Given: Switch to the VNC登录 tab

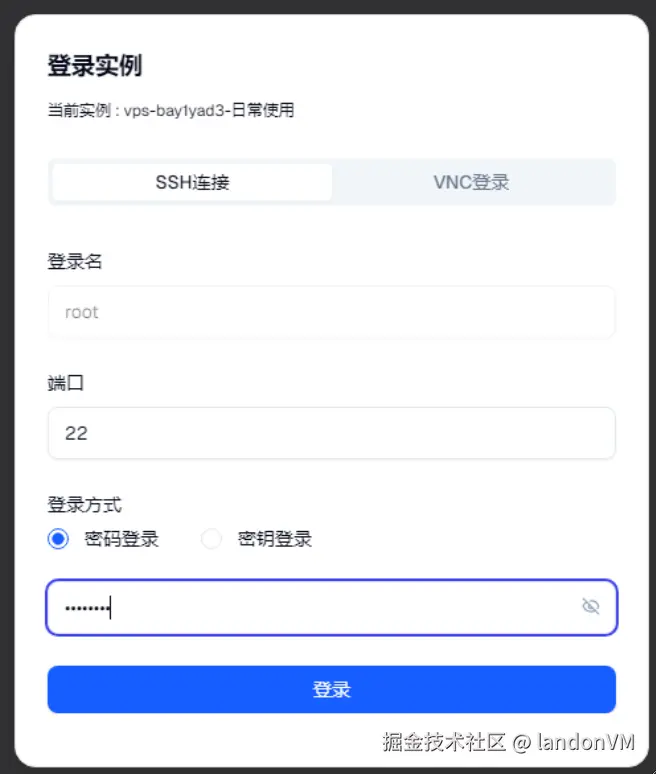Looking at the screenshot, I should (471, 183).
